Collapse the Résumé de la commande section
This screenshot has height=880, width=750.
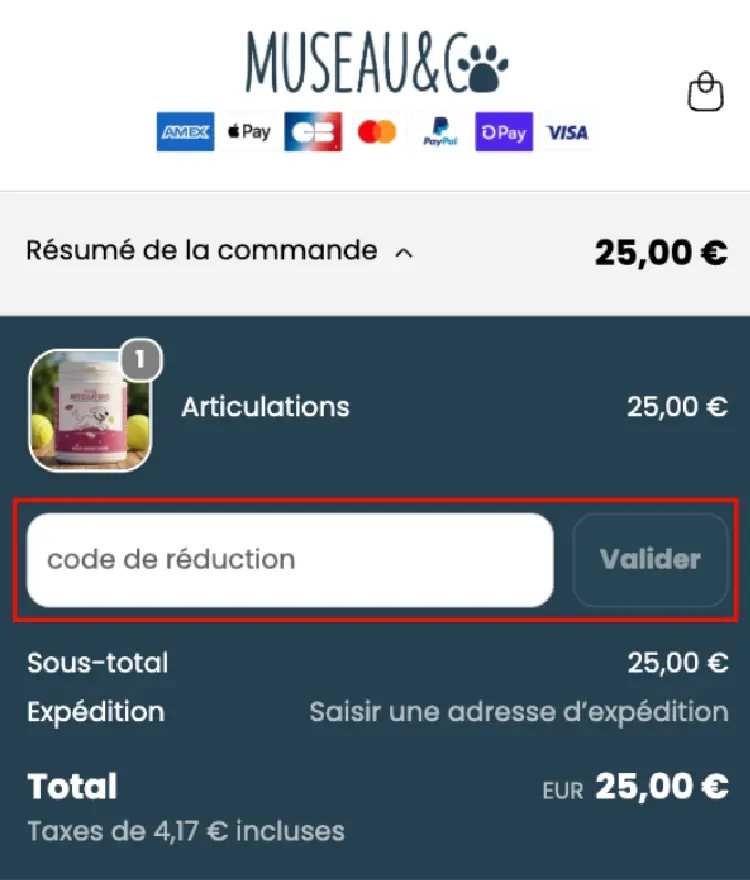coord(219,251)
